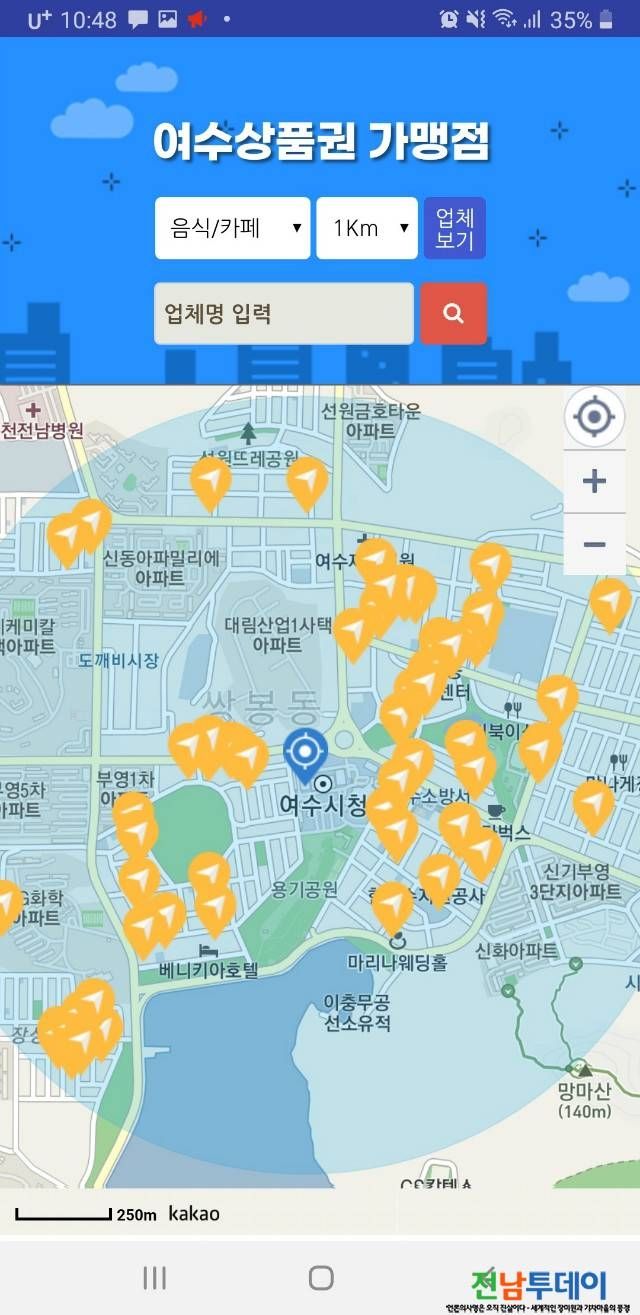Center map on my current location
This screenshot has width=640, height=1315.
594,417
